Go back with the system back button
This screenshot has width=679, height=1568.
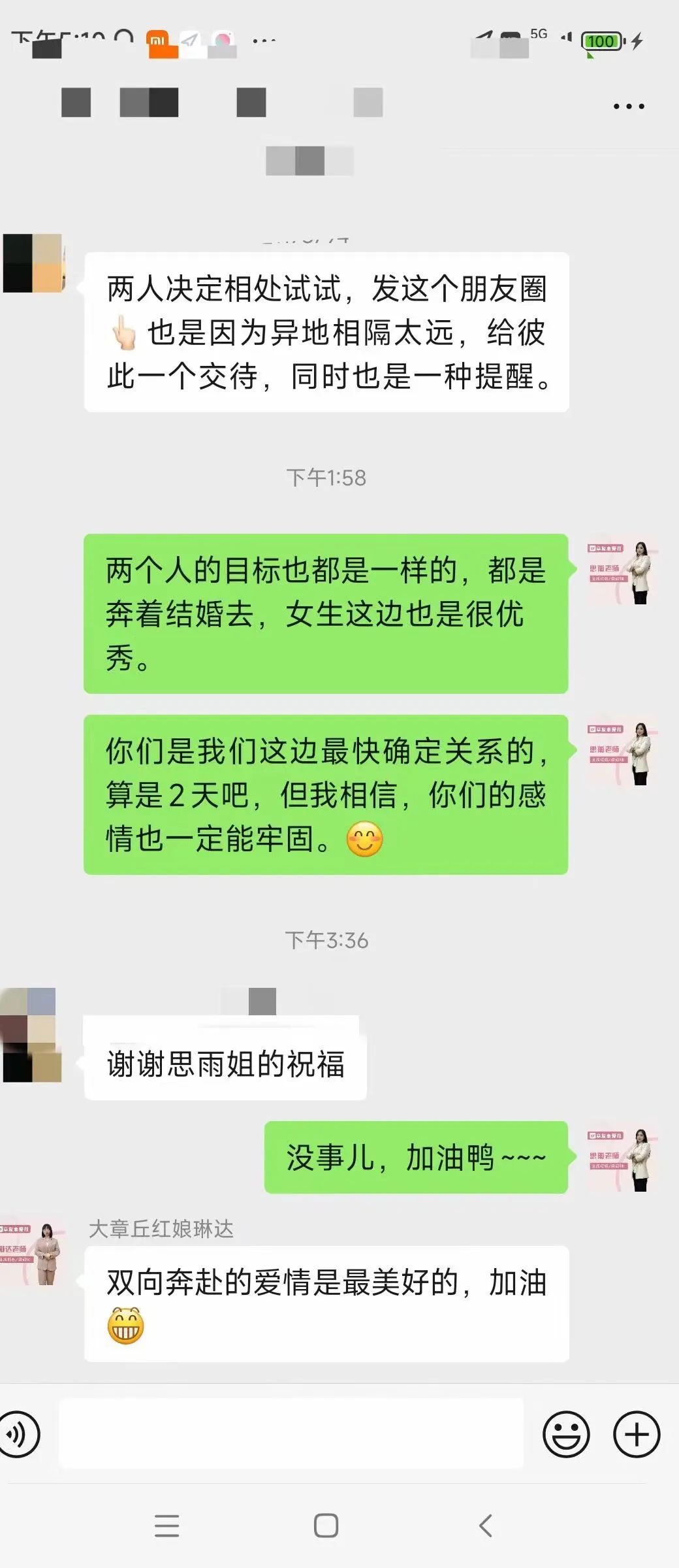pos(485,1526)
